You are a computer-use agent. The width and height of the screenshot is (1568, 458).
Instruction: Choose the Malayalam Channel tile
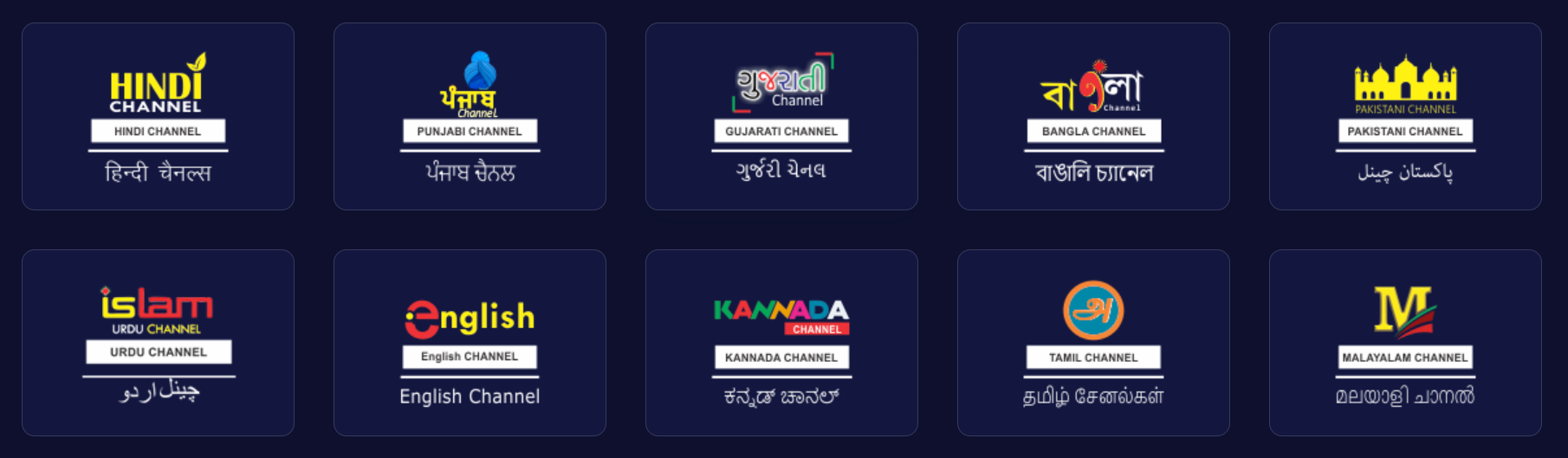pos(1405,343)
